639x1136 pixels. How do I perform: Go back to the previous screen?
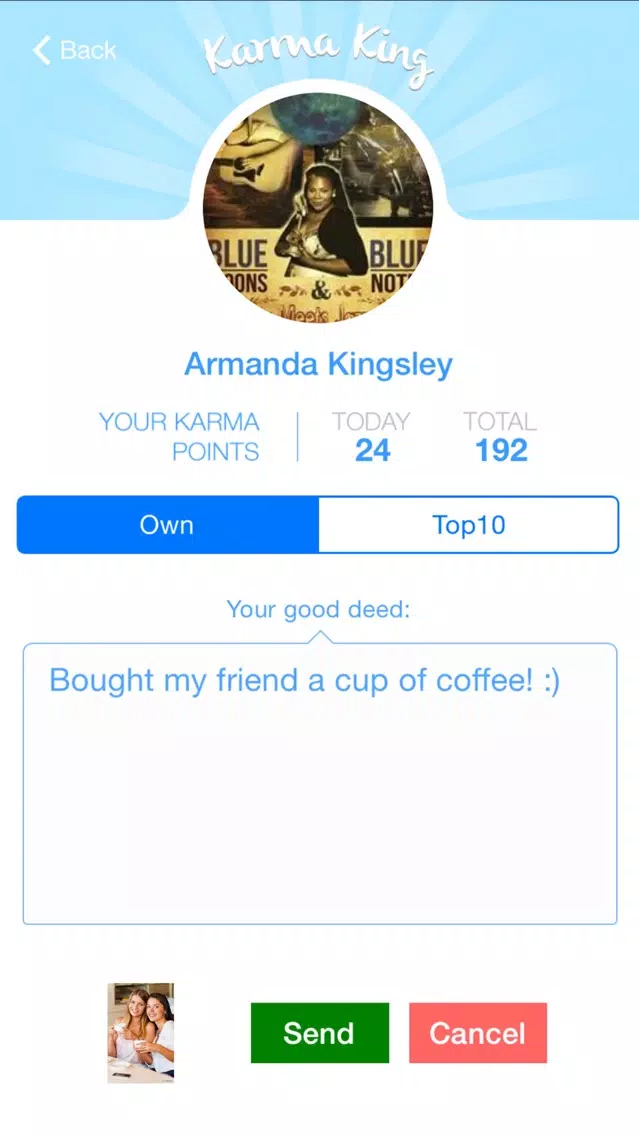75,51
